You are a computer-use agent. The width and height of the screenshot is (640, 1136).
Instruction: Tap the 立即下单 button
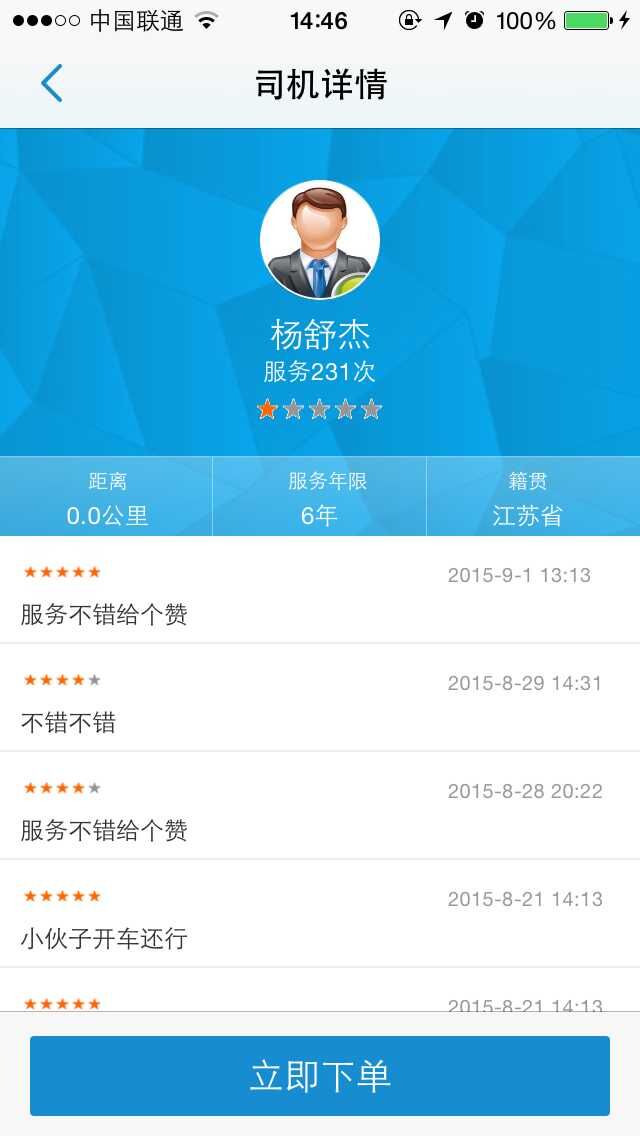[x=320, y=1076]
